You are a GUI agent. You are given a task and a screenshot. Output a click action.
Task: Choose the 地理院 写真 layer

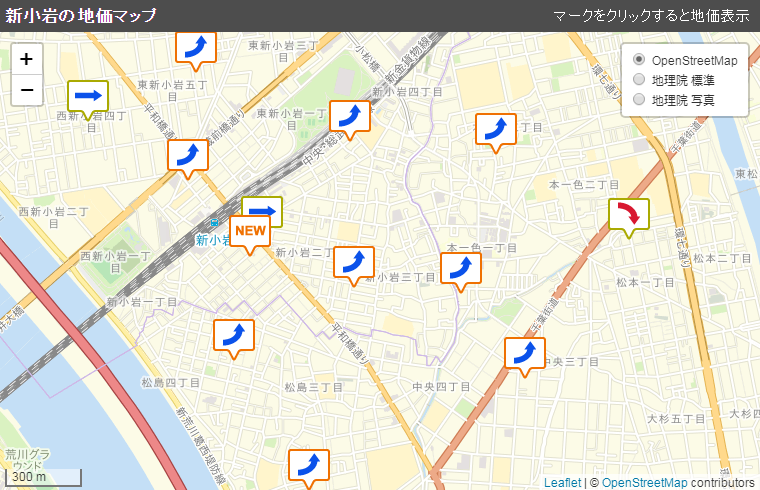(640, 99)
